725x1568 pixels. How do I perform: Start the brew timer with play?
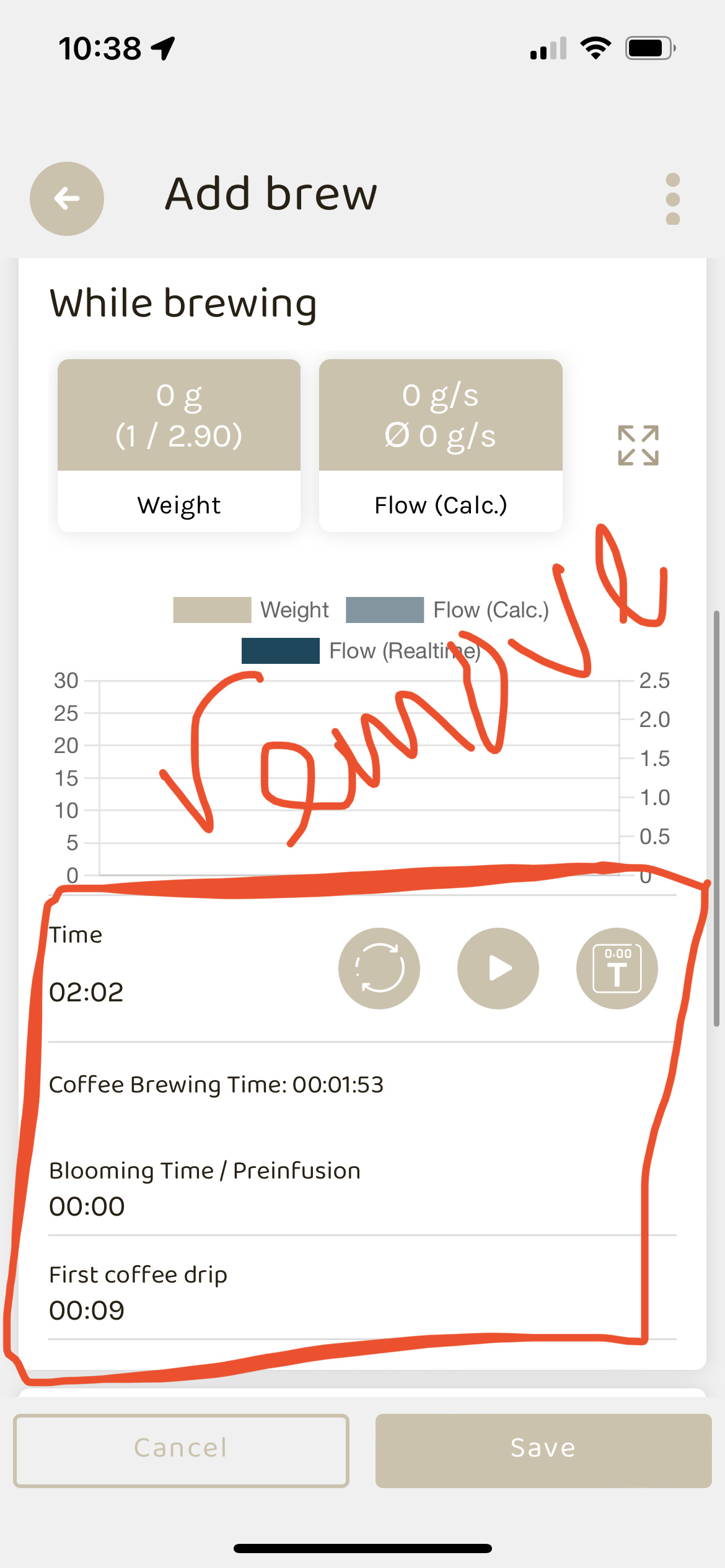click(x=498, y=969)
